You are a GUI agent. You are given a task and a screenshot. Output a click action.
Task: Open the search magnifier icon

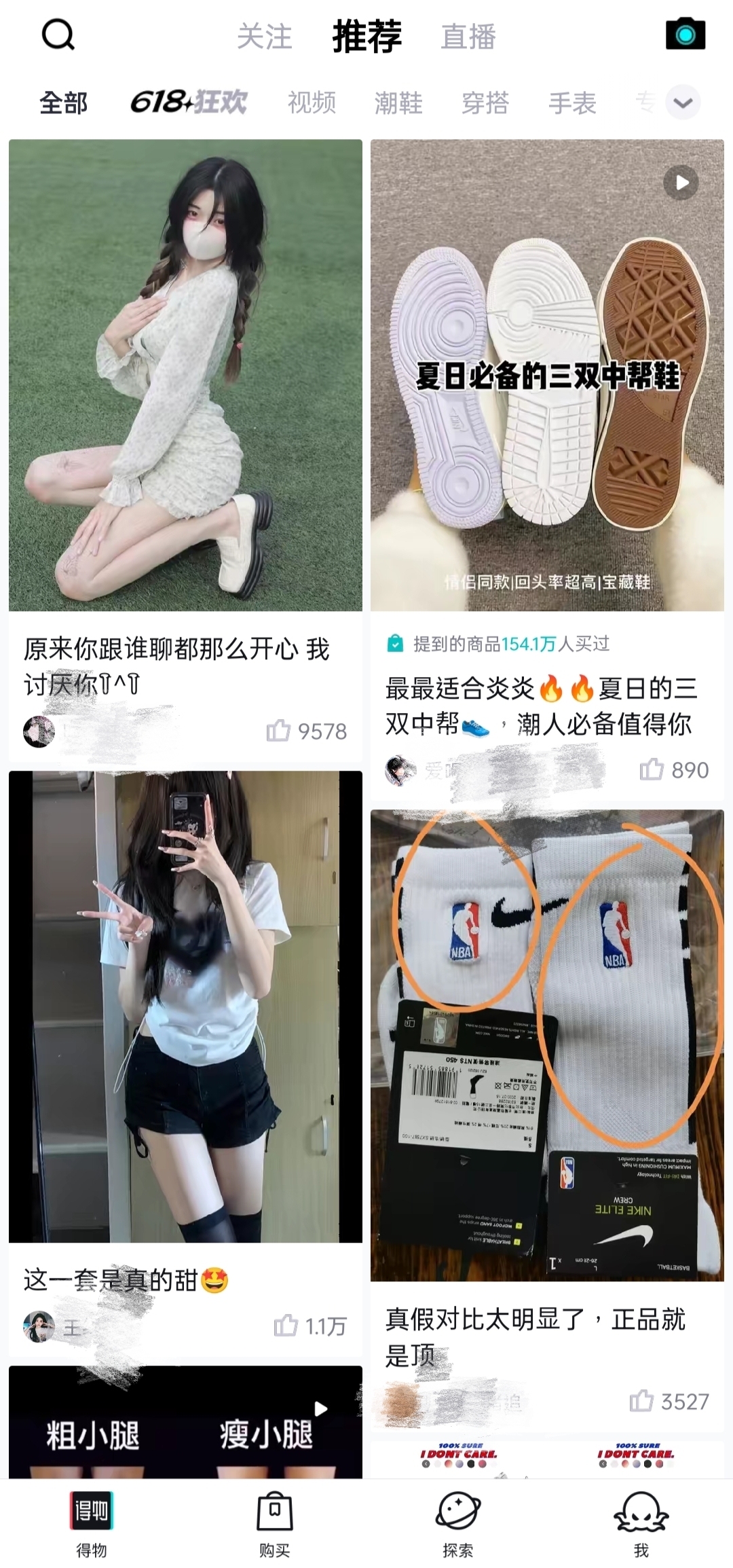coord(58,34)
